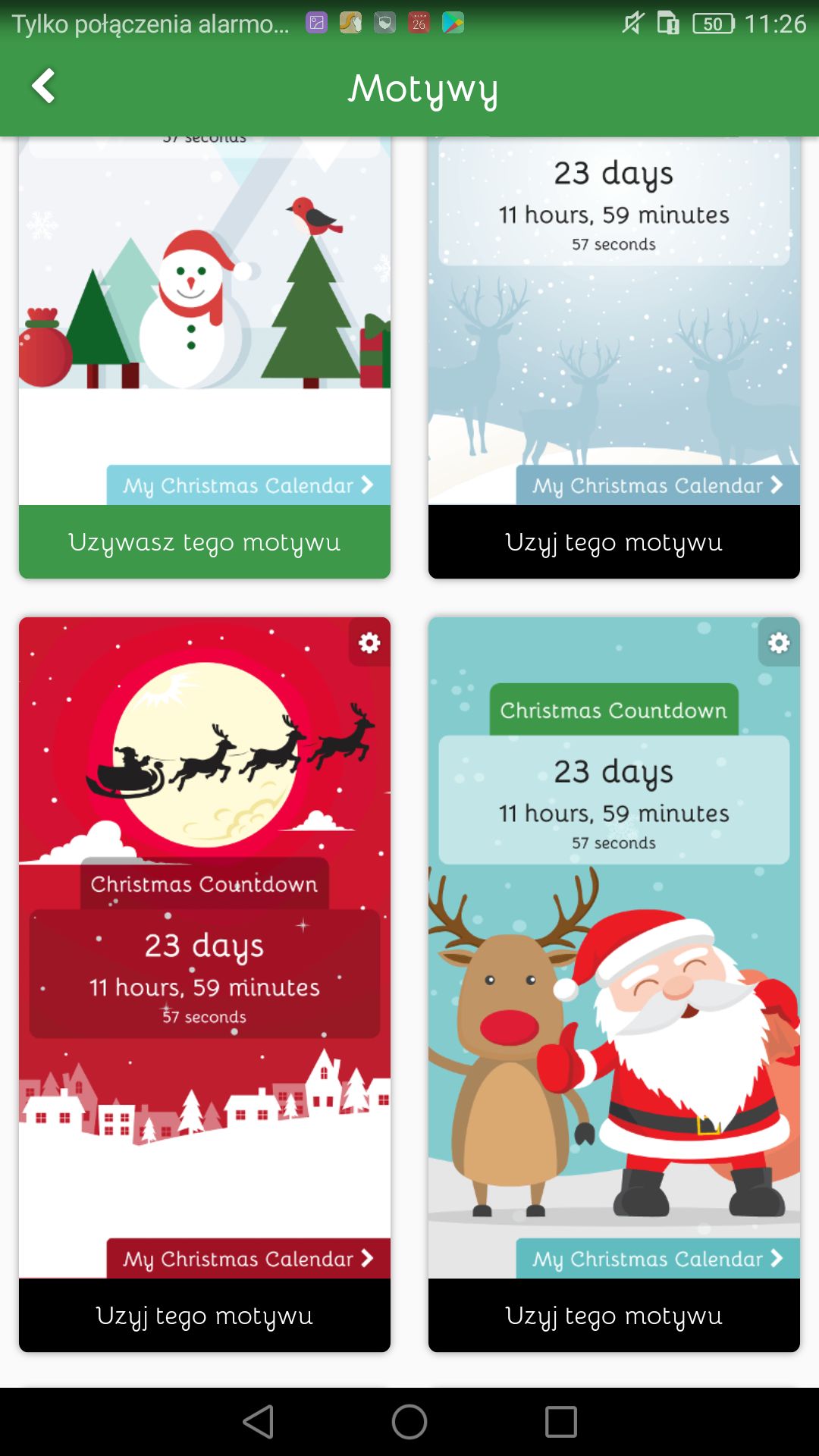Viewport: 819px width, 1456px height.
Task: Open settings gear on the red sleigh theme
Action: tap(369, 643)
